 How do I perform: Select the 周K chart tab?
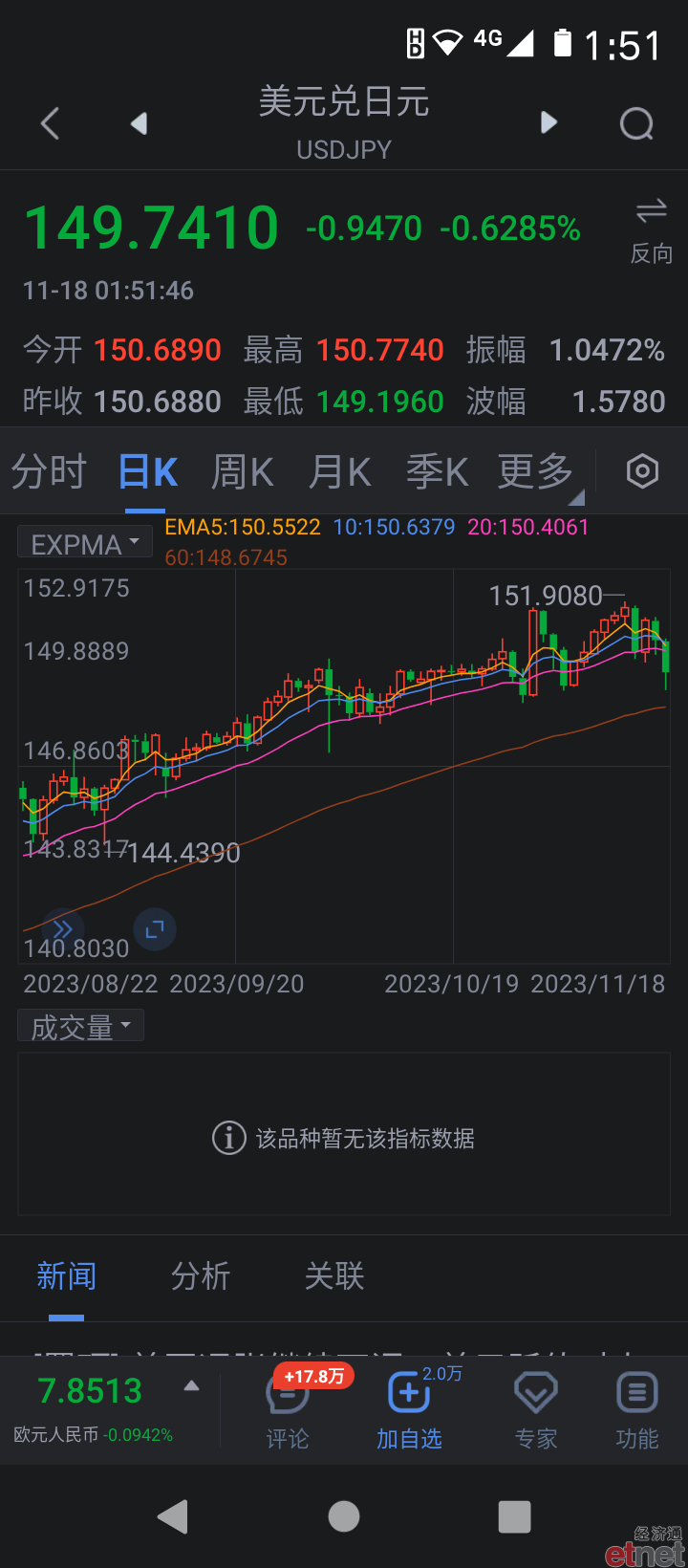point(243,472)
